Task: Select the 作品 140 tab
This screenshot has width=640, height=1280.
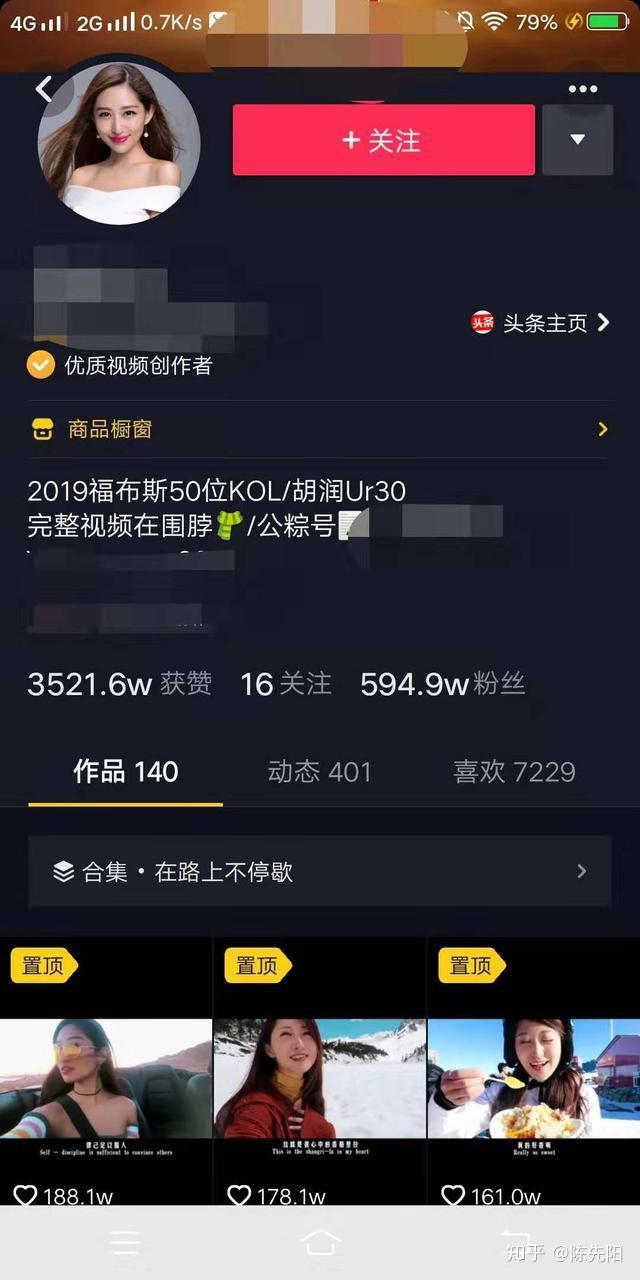Action: (x=126, y=772)
